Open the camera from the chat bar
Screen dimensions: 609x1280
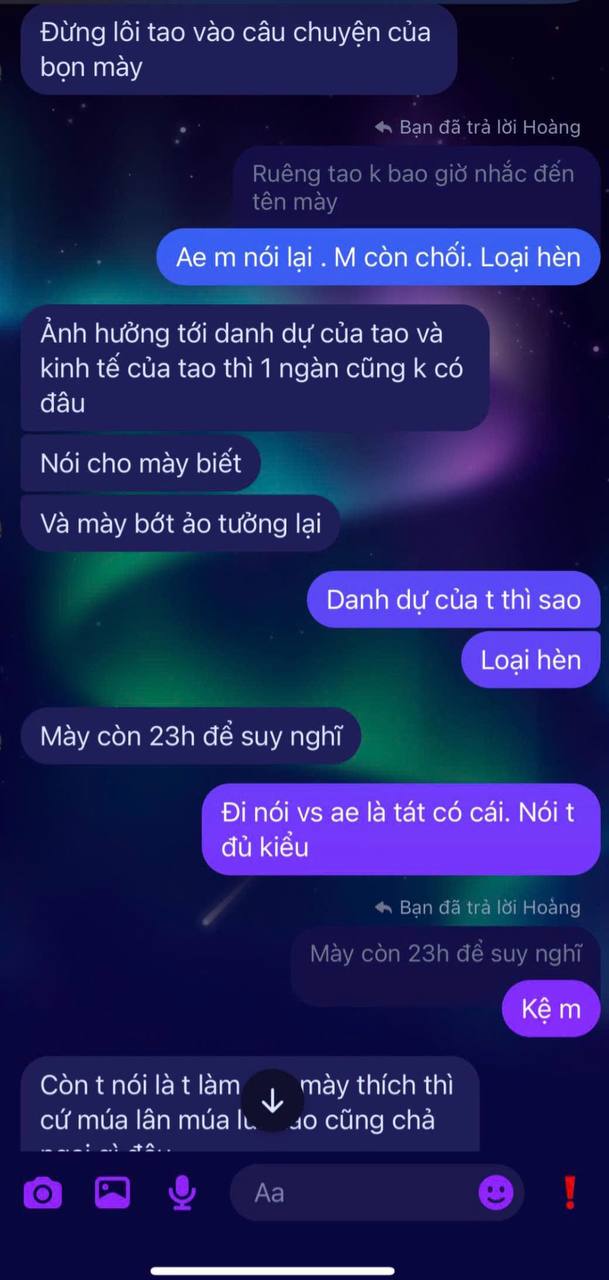[x=42, y=1192]
